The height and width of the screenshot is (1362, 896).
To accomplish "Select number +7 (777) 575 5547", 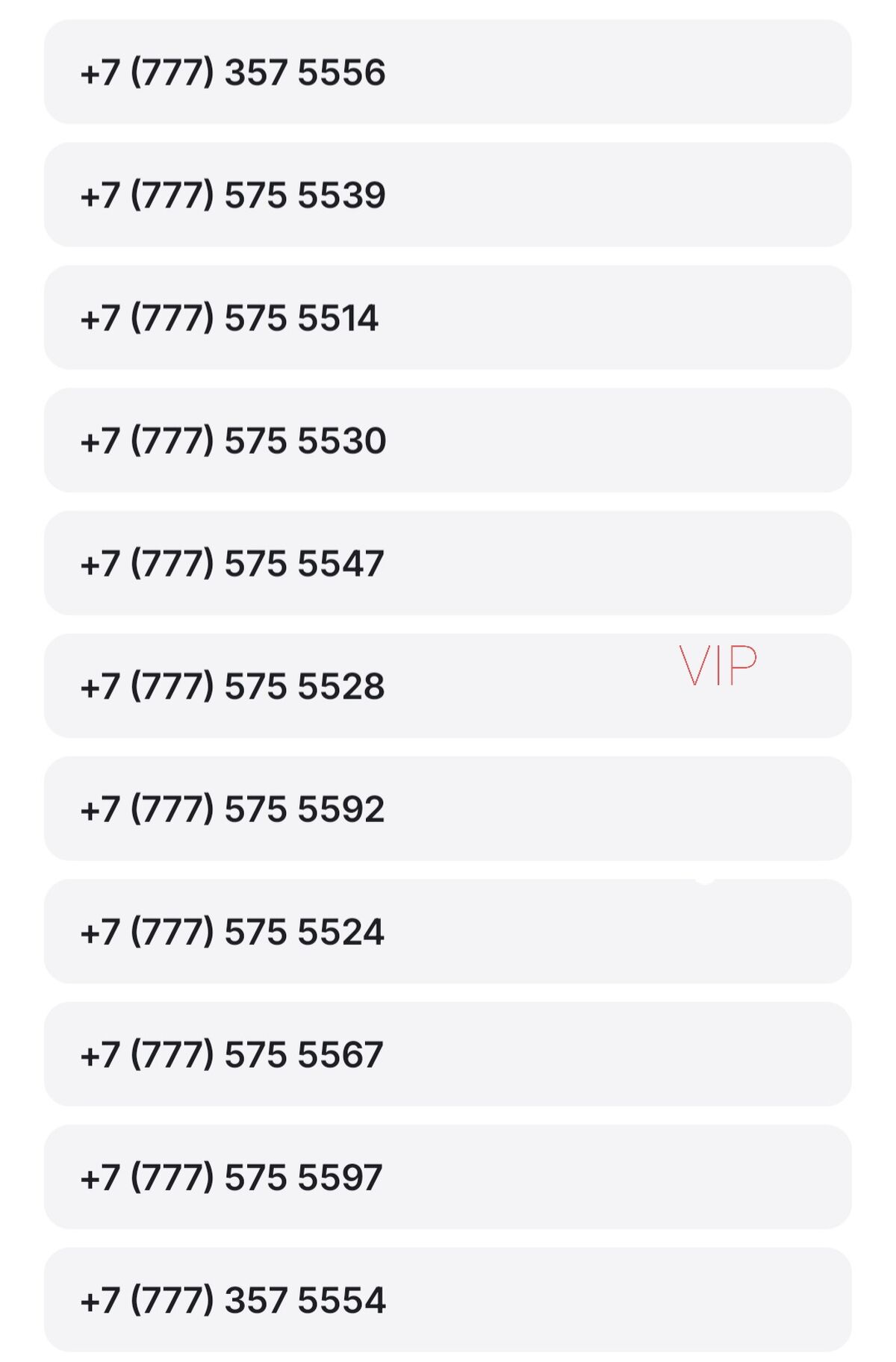I will [x=232, y=563].
